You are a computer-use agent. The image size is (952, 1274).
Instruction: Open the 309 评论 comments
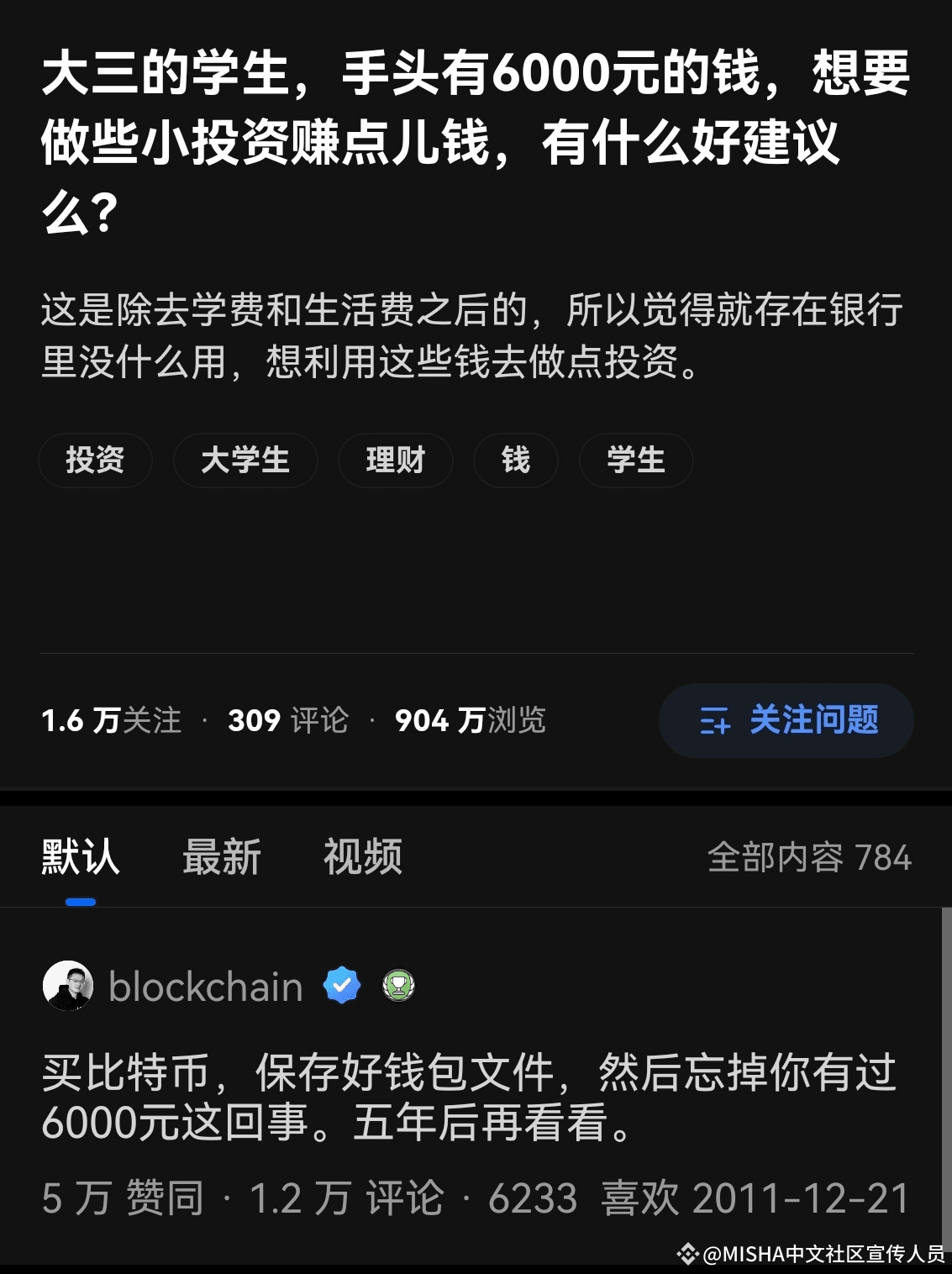pos(287,720)
